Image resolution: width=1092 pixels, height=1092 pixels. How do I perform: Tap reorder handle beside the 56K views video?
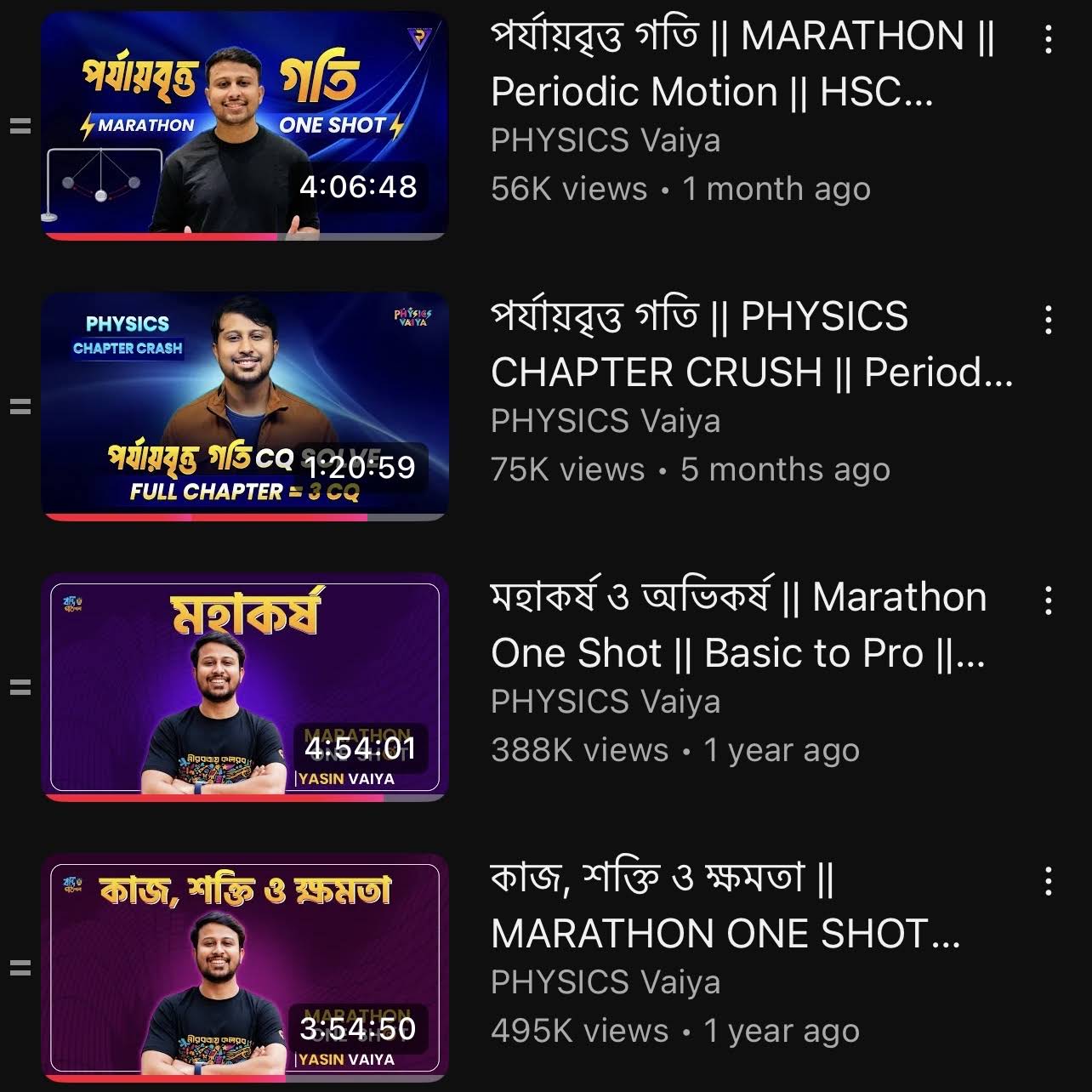[20, 127]
